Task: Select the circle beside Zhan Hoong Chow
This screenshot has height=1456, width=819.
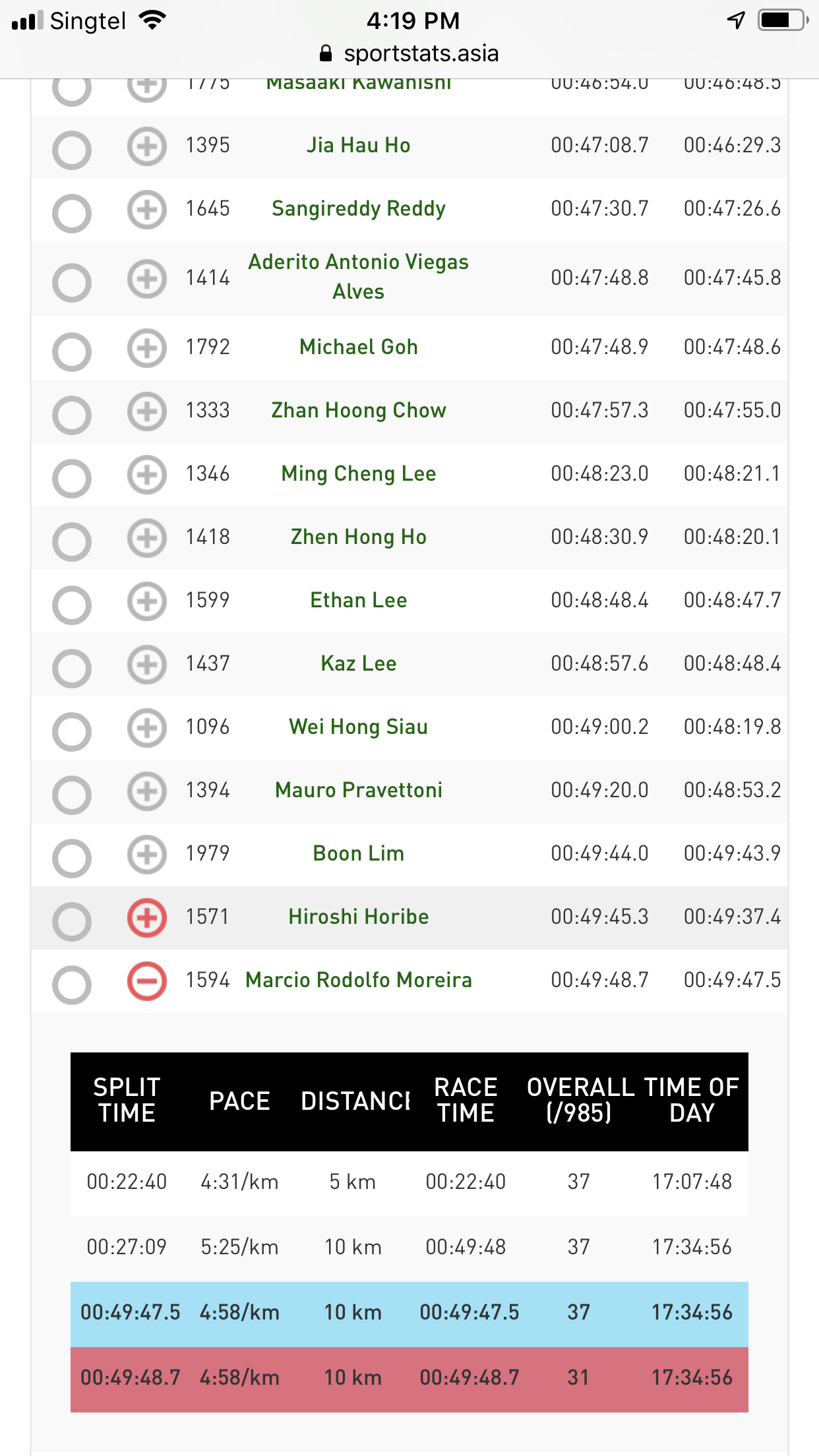Action: click(71, 414)
